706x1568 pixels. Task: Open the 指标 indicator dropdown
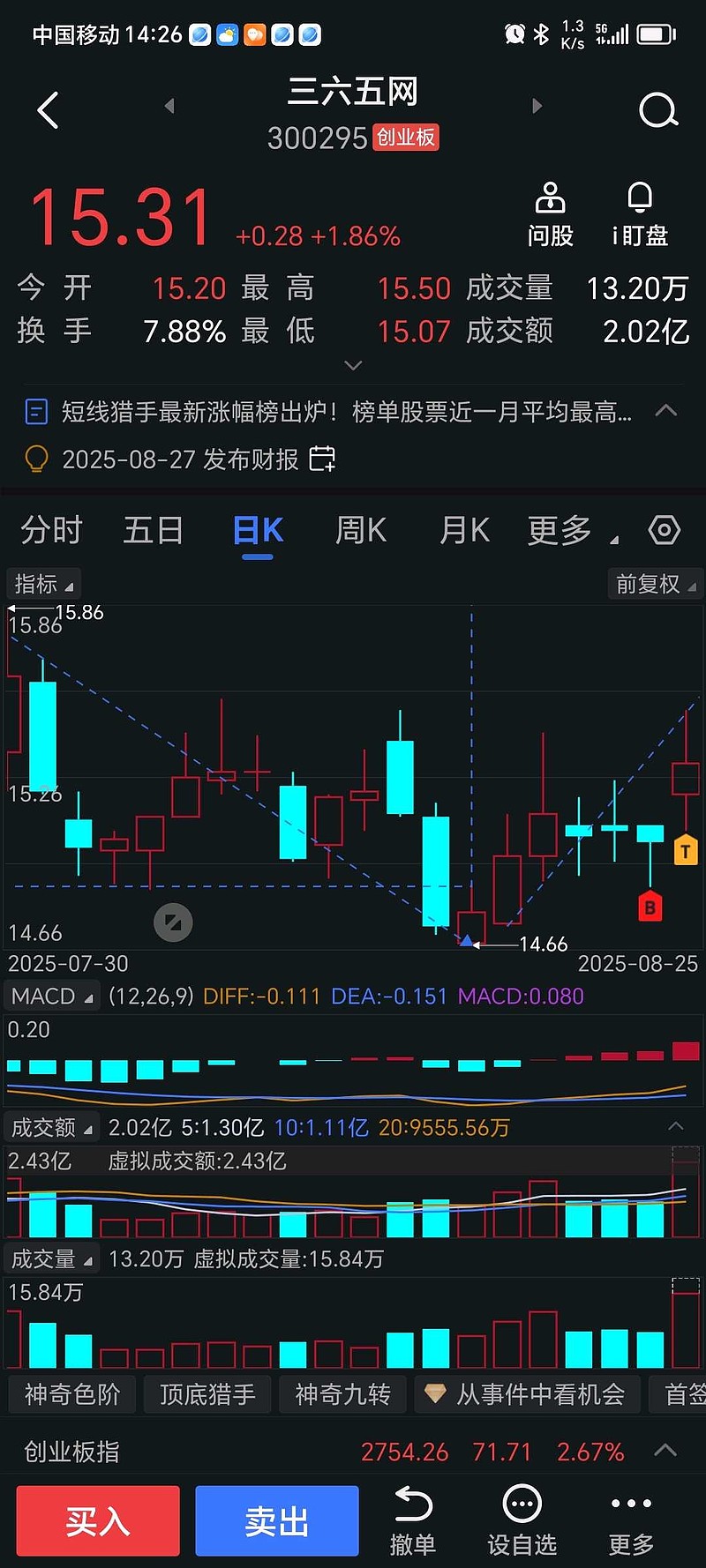click(x=43, y=584)
